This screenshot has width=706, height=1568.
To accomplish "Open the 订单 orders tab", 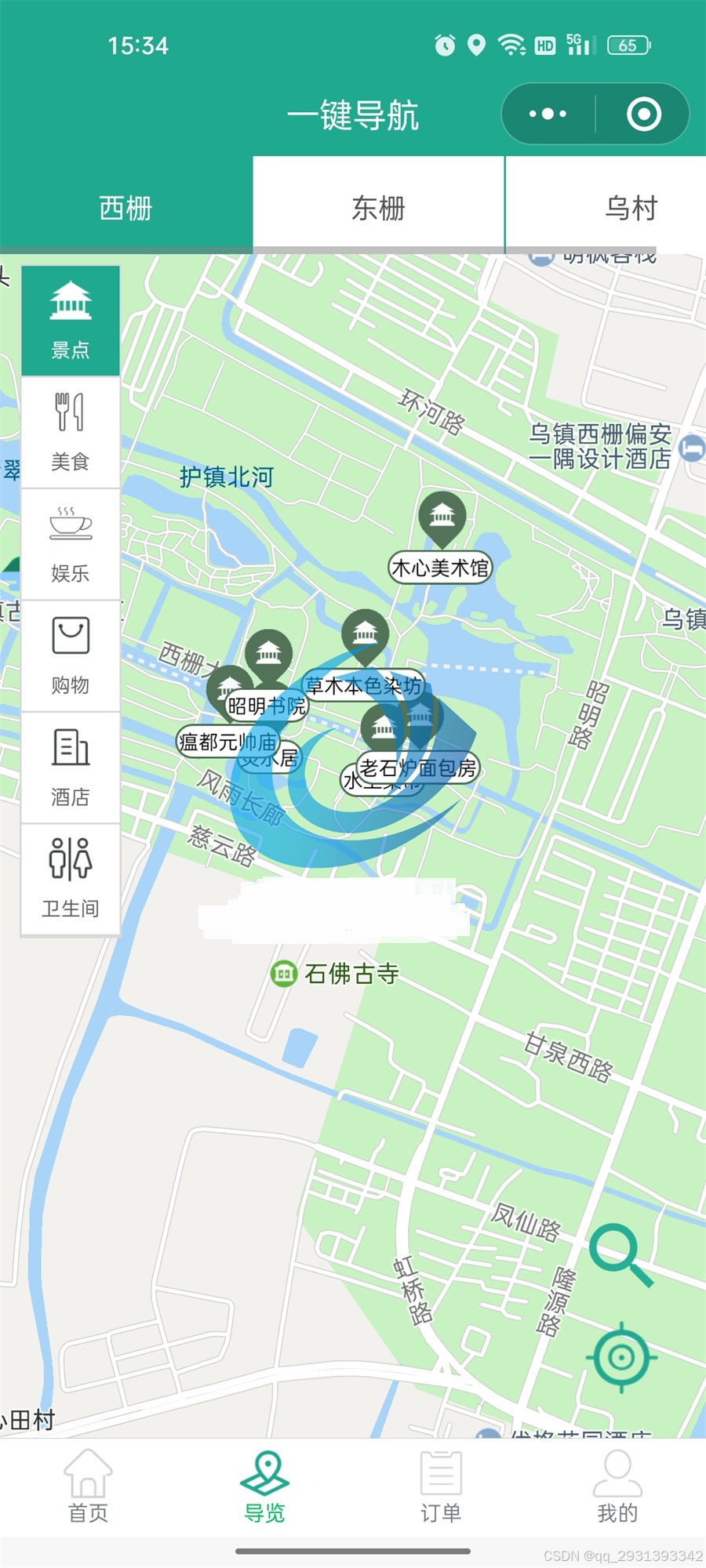I will [441, 1486].
